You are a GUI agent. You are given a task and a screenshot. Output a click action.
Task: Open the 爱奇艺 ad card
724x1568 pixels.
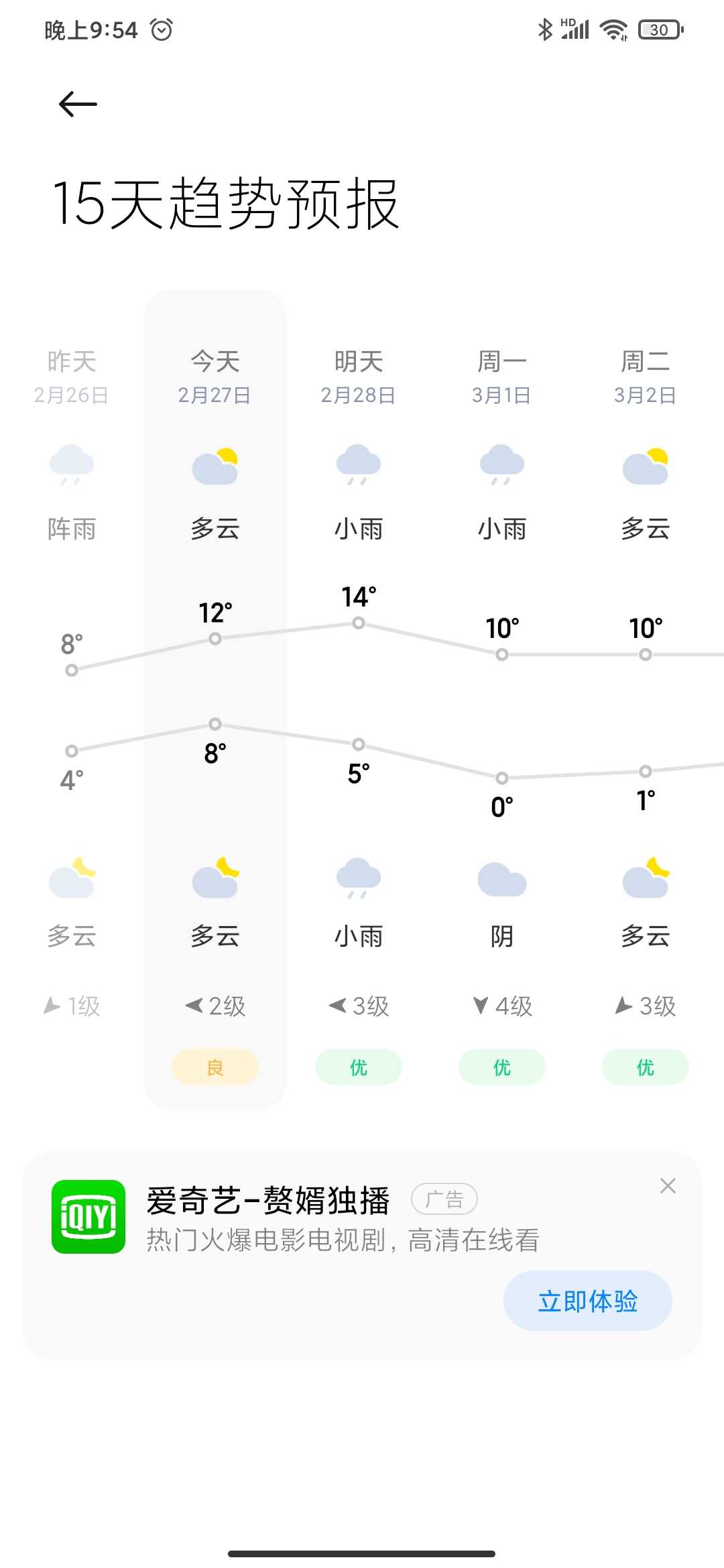point(362,1256)
